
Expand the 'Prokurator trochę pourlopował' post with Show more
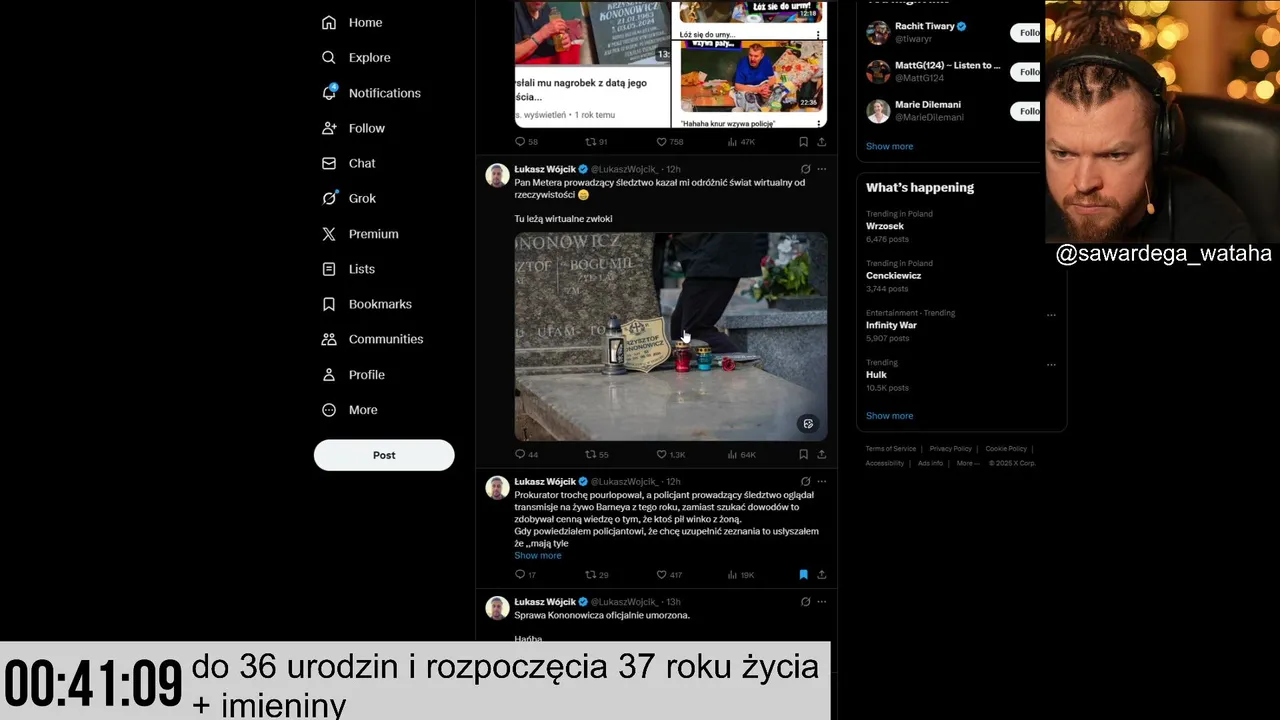[x=538, y=555]
